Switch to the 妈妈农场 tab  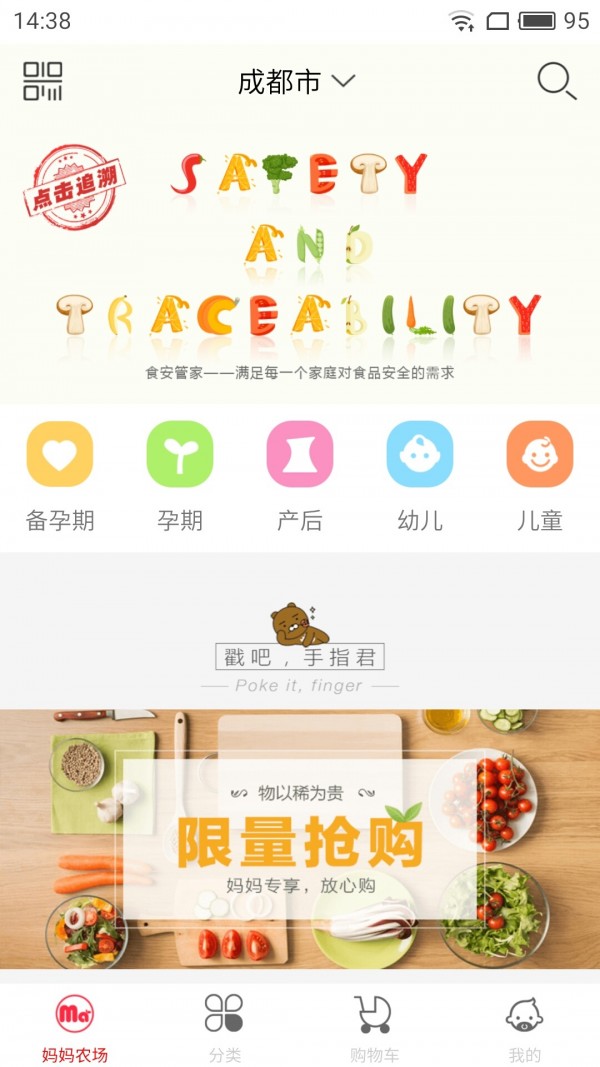[75, 1027]
